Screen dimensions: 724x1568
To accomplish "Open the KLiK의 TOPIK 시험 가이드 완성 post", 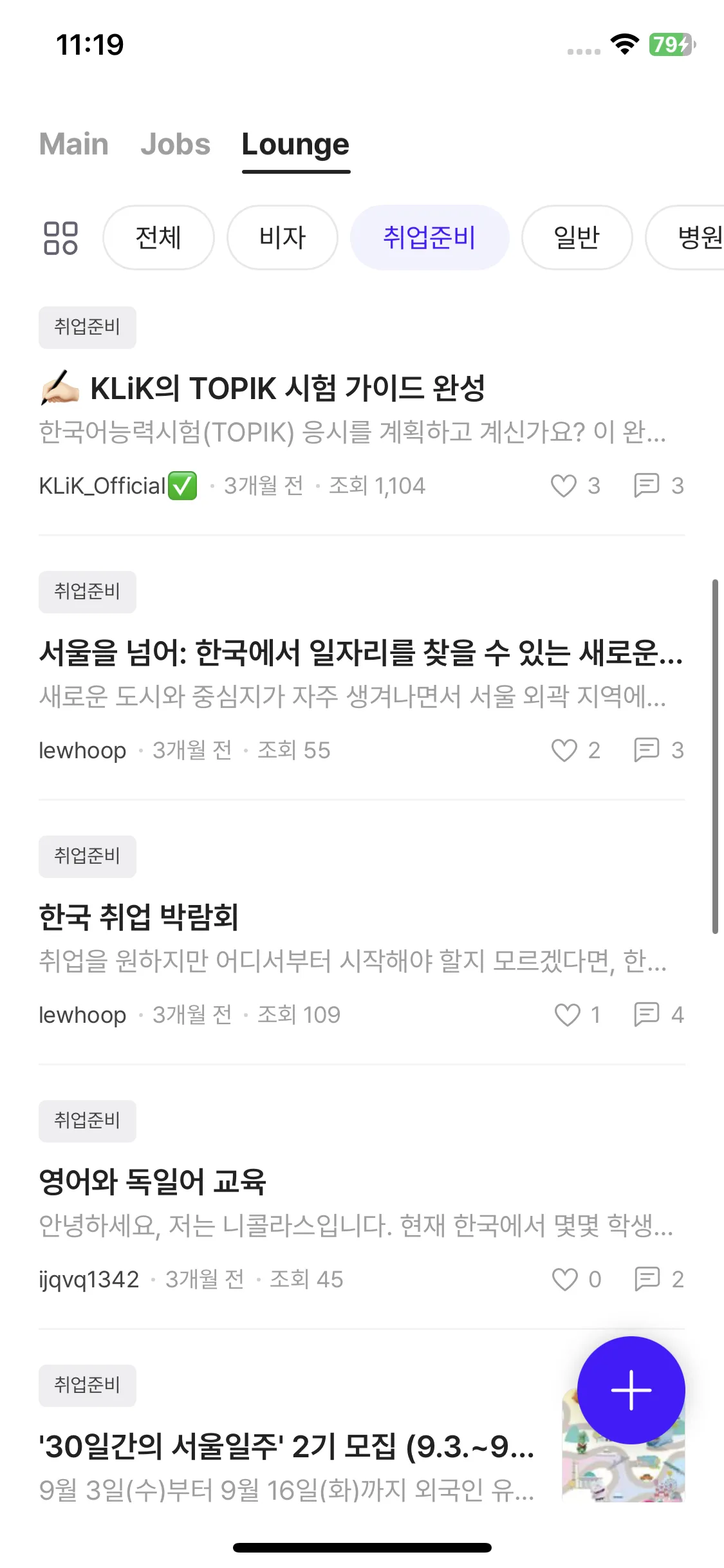I will 287,389.
